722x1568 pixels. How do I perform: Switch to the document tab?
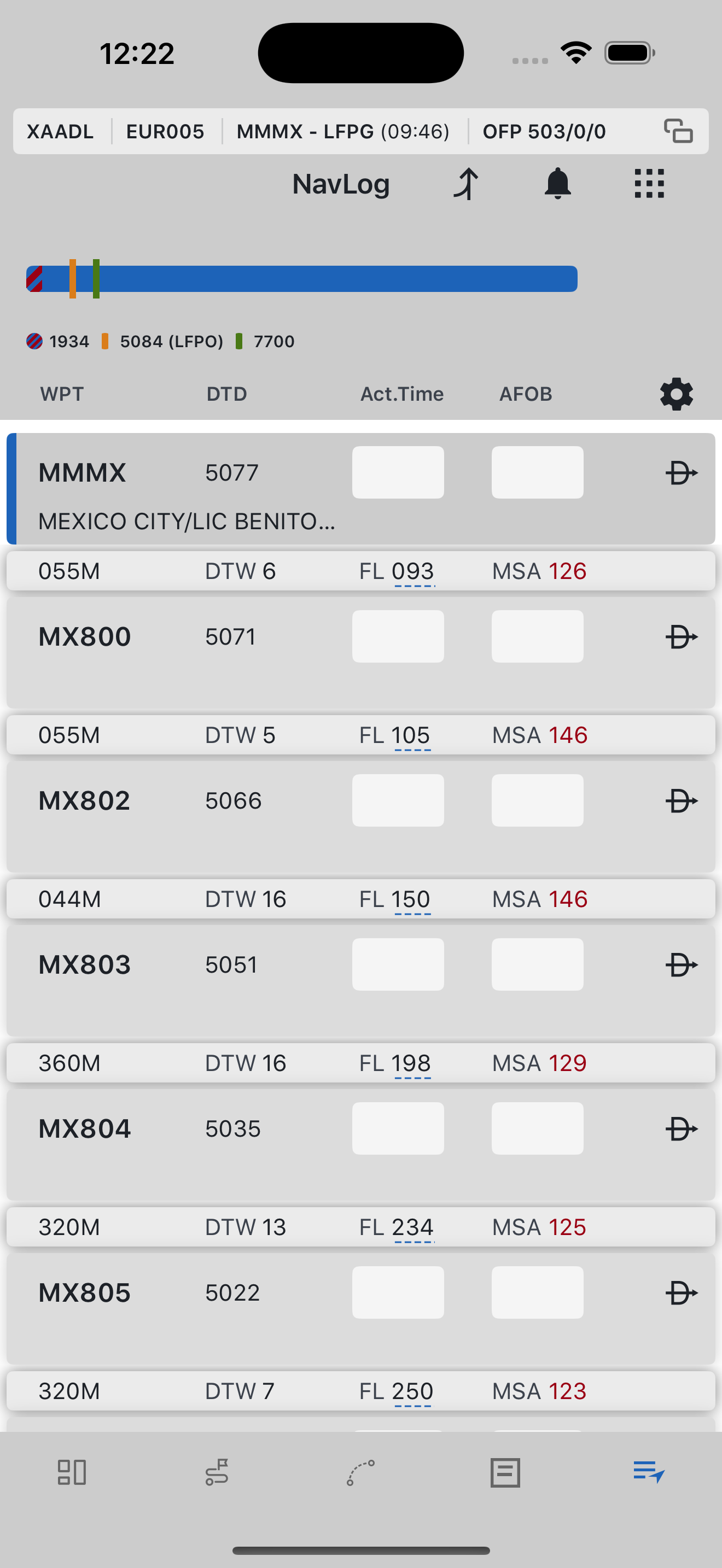[x=505, y=1472]
